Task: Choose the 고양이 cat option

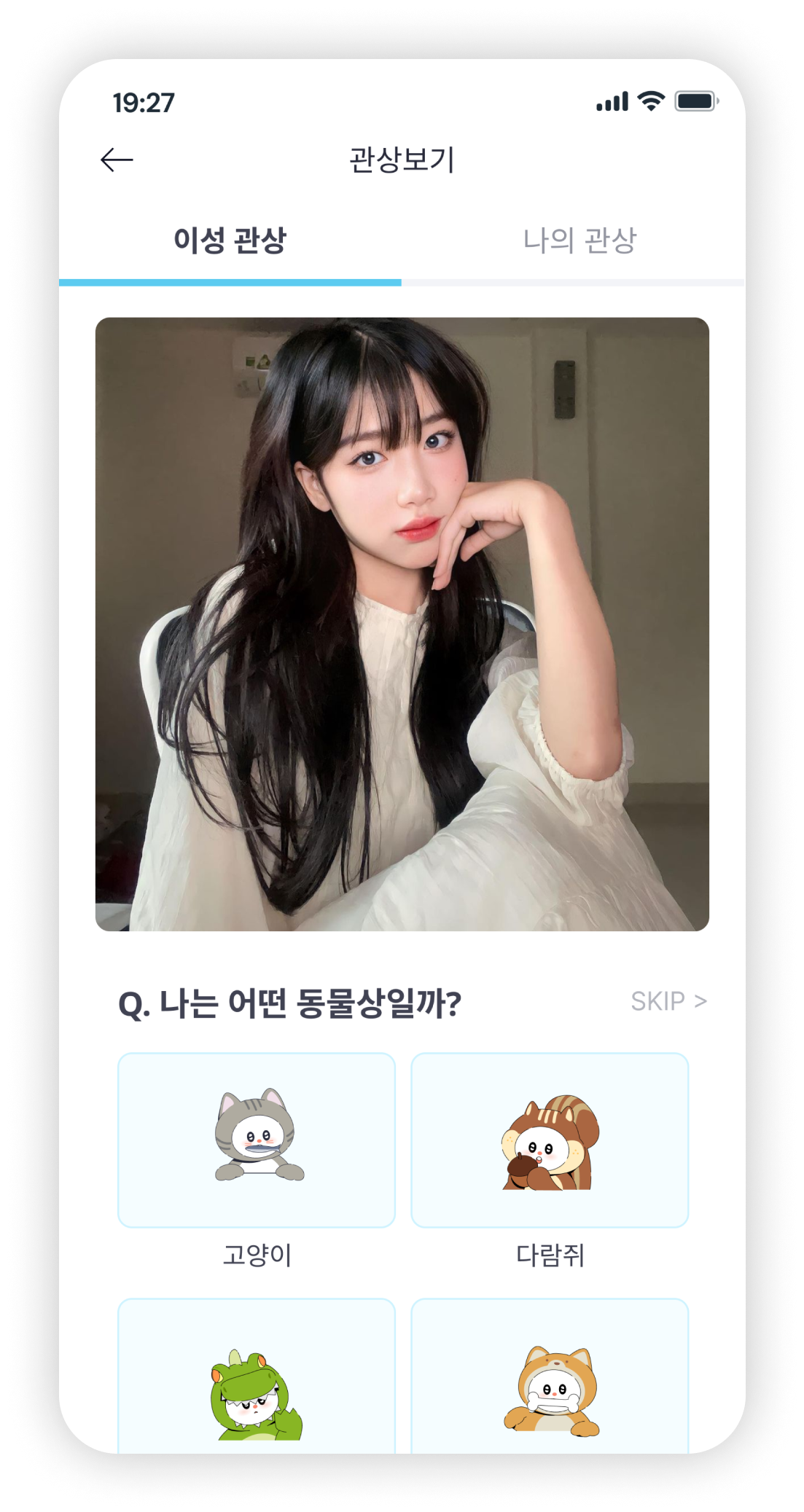Action: [x=257, y=1140]
